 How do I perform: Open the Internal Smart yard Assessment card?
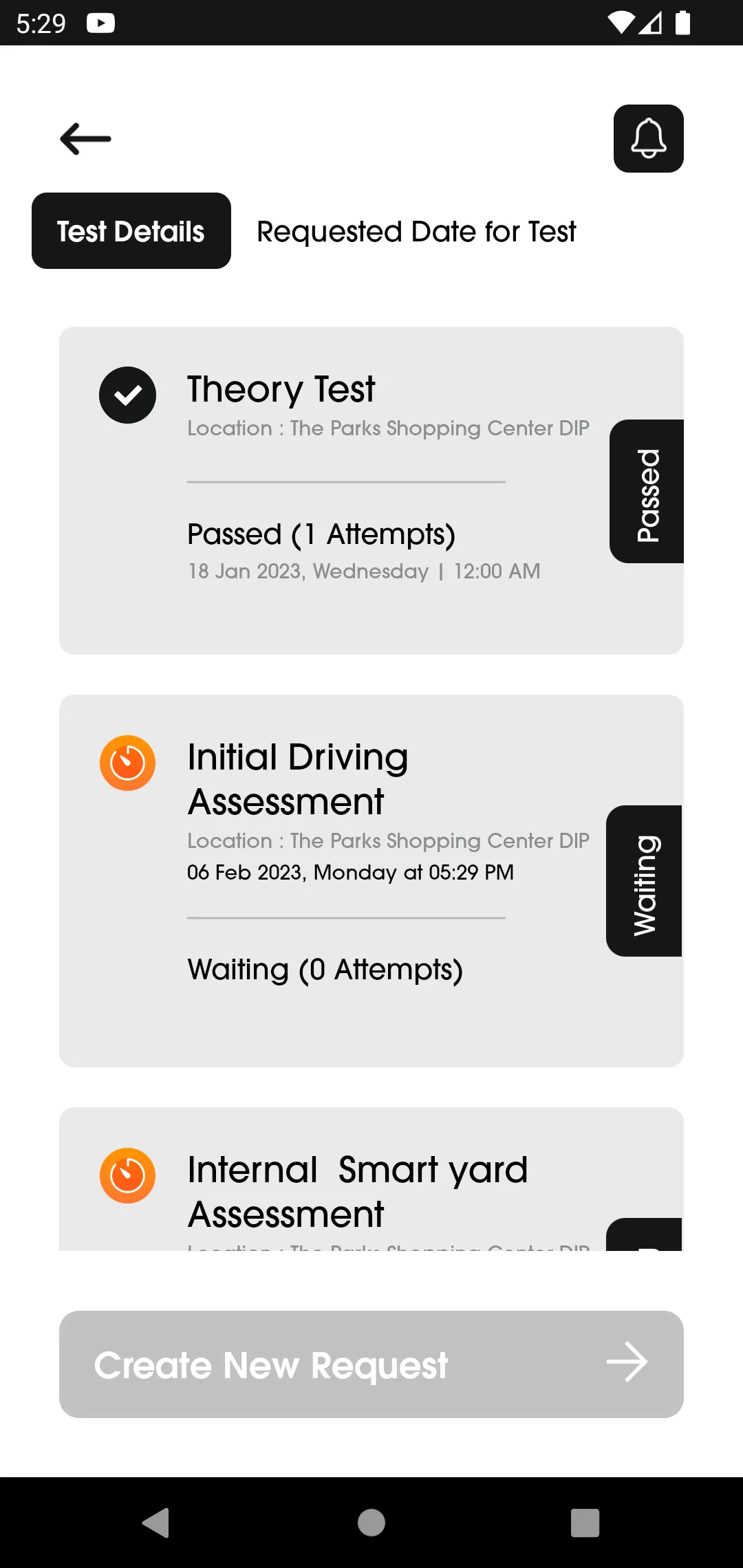tap(371, 1179)
